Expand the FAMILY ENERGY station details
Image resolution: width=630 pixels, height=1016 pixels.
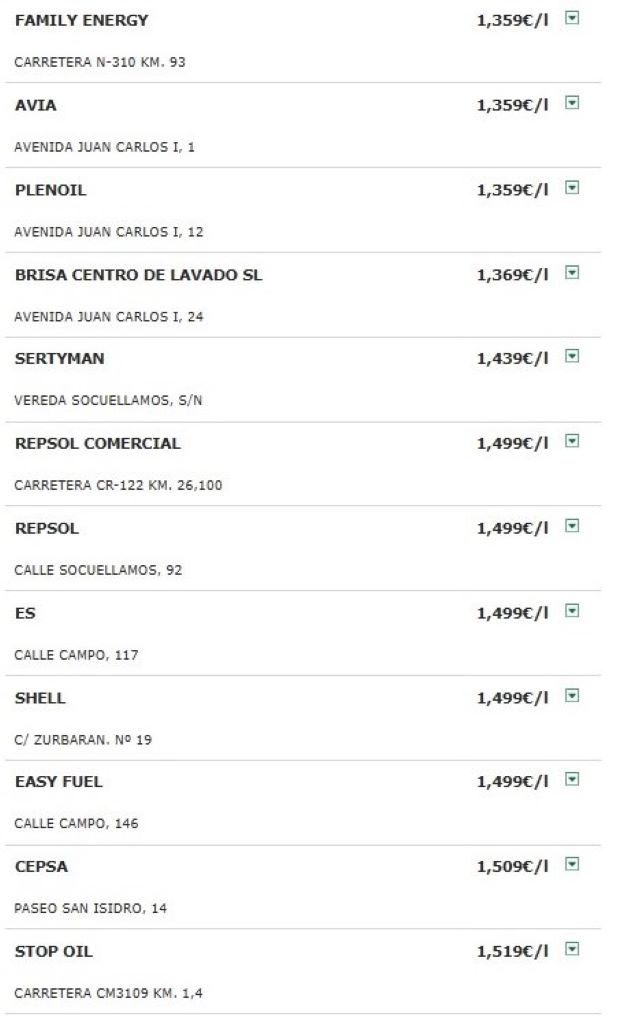click(572, 18)
